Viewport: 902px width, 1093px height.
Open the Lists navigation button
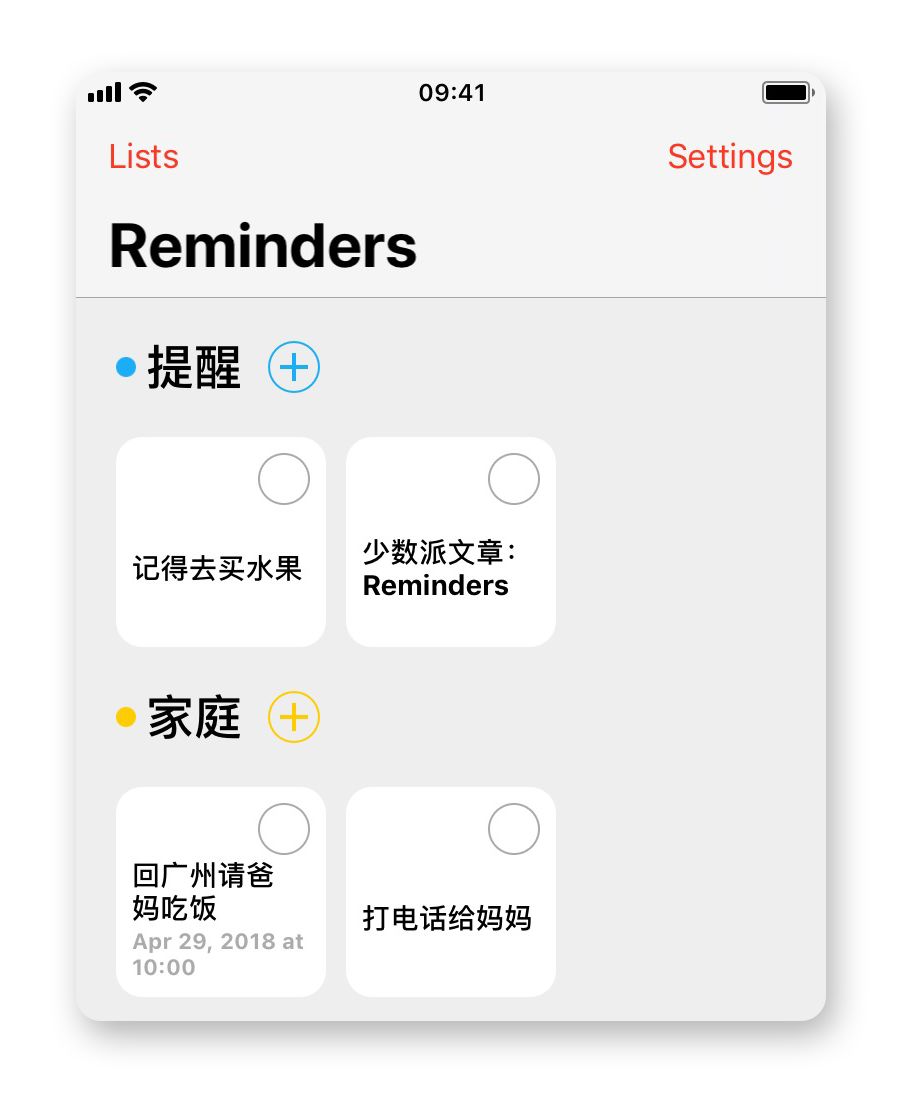pos(144,157)
